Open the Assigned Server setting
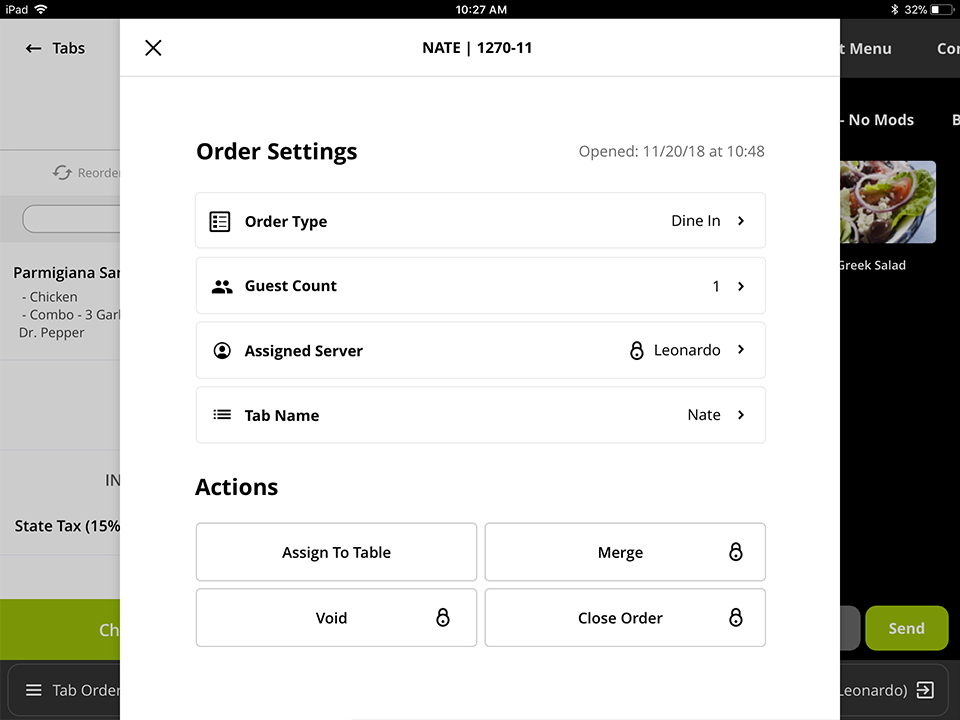Viewport: 960px width, 720px height. tap(480, 351)
